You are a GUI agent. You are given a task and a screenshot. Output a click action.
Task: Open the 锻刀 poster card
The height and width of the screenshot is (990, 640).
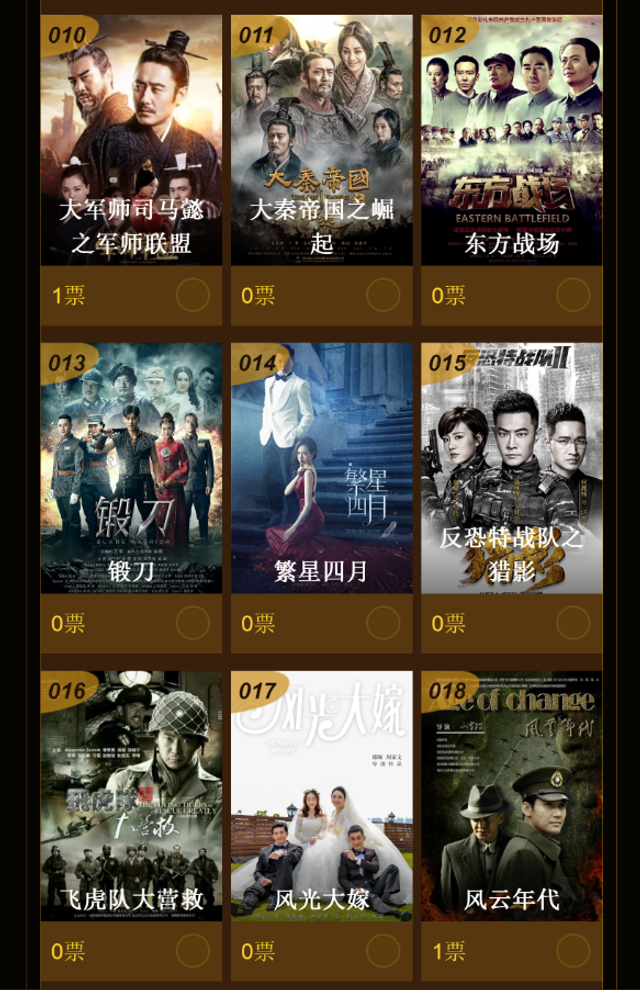click(131, 468)
